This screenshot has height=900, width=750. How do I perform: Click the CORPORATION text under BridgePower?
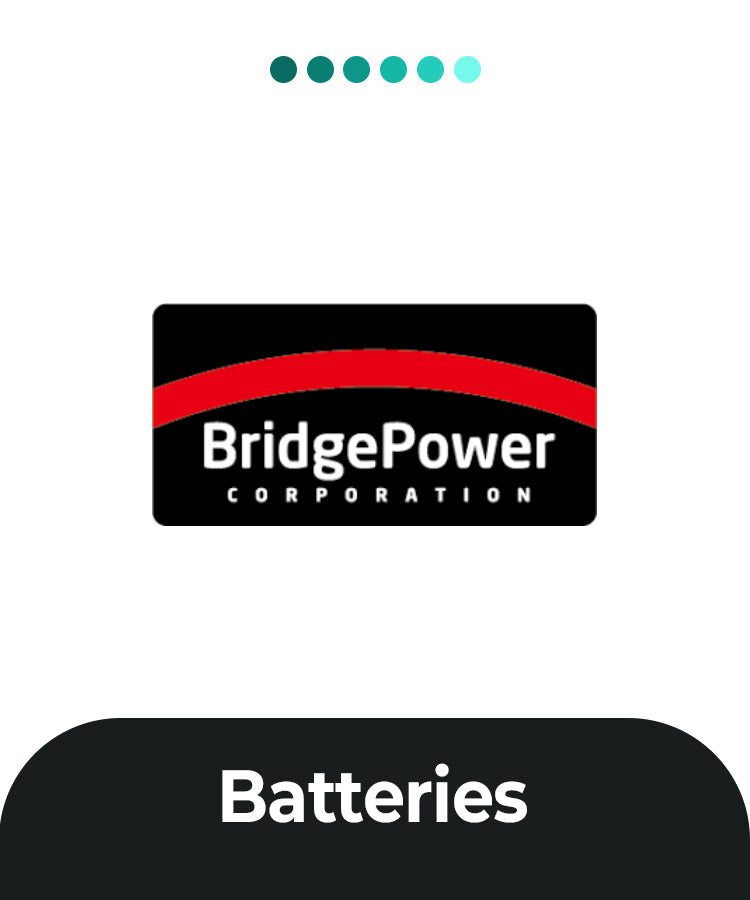pyautogui.click(x=375, y=492)
